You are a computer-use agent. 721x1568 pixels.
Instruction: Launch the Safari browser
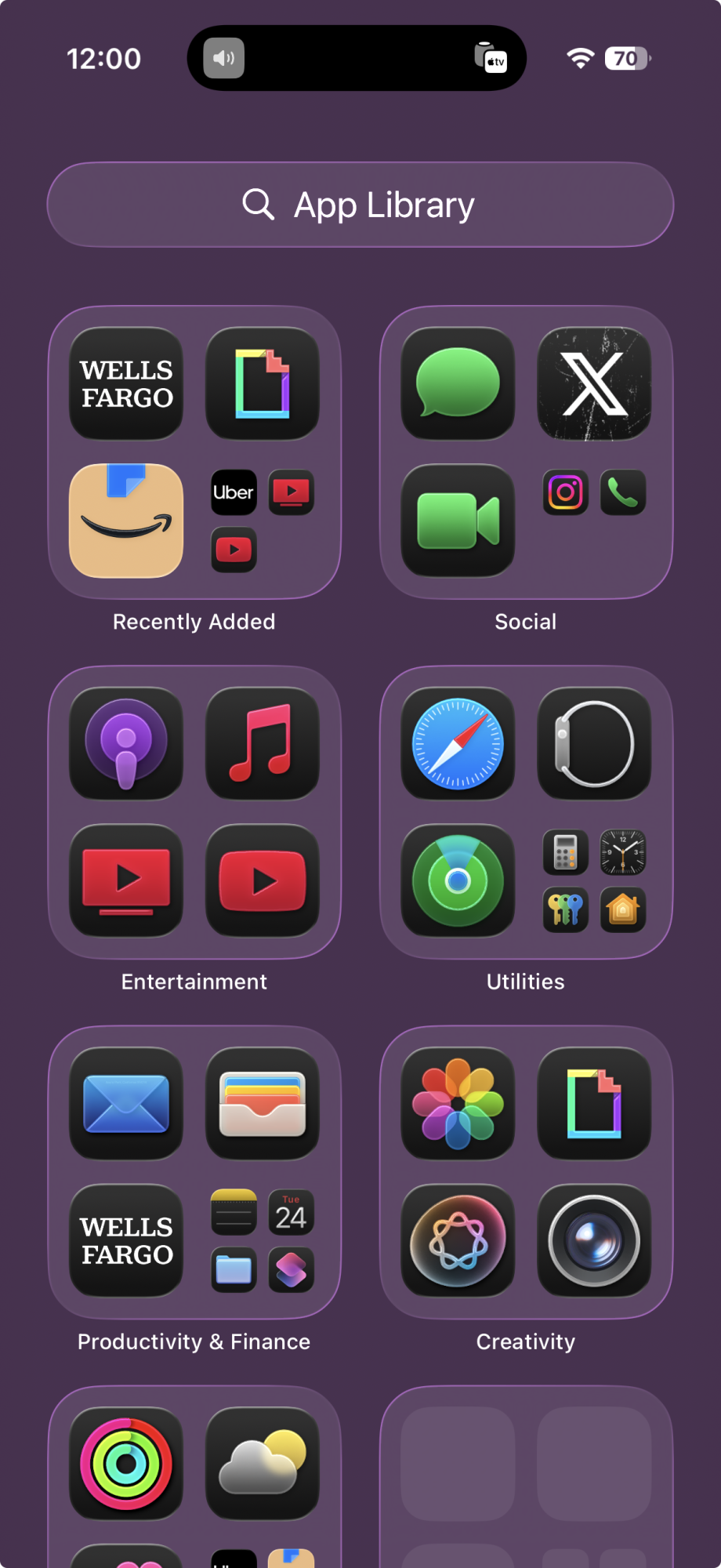[x=458, y=744]
